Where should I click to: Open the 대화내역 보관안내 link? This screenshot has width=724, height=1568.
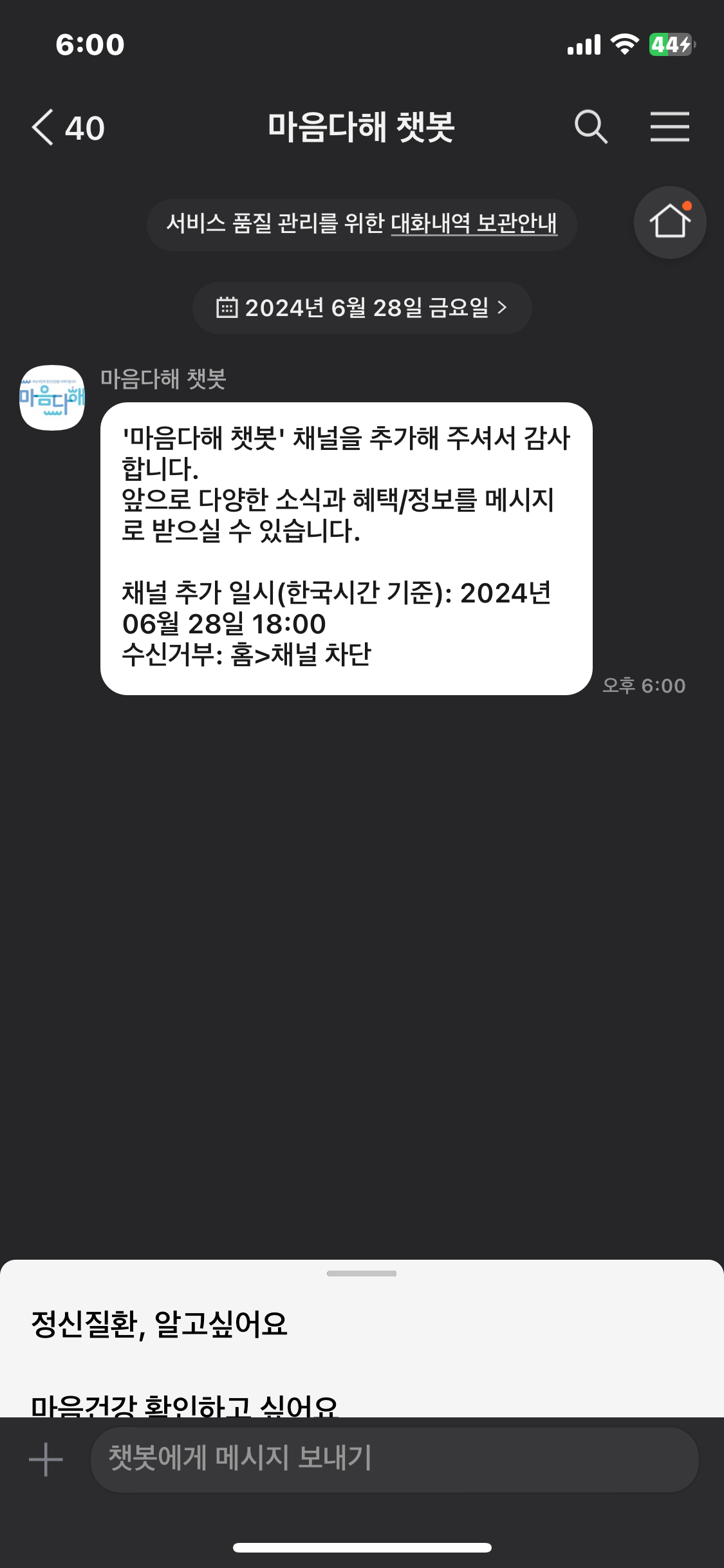coord(474,223)
